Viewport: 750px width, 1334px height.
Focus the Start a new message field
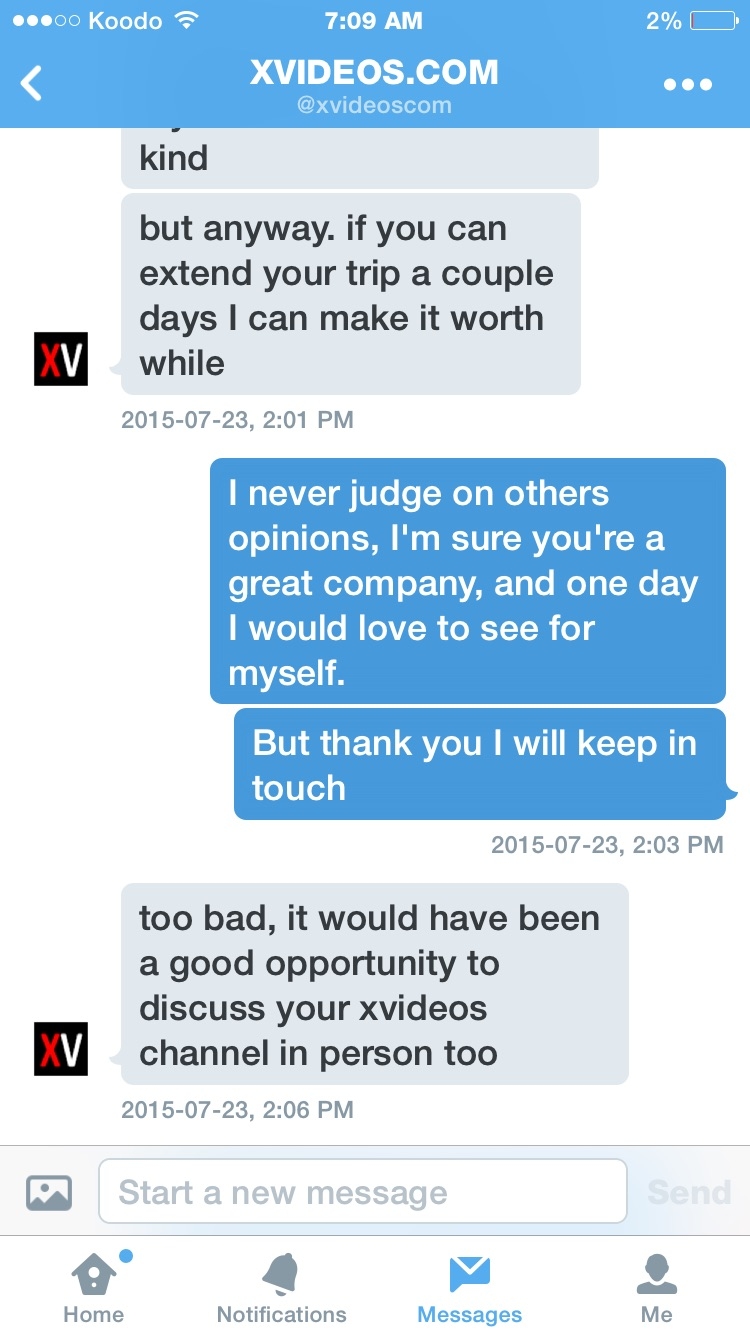click(362, 1191)
